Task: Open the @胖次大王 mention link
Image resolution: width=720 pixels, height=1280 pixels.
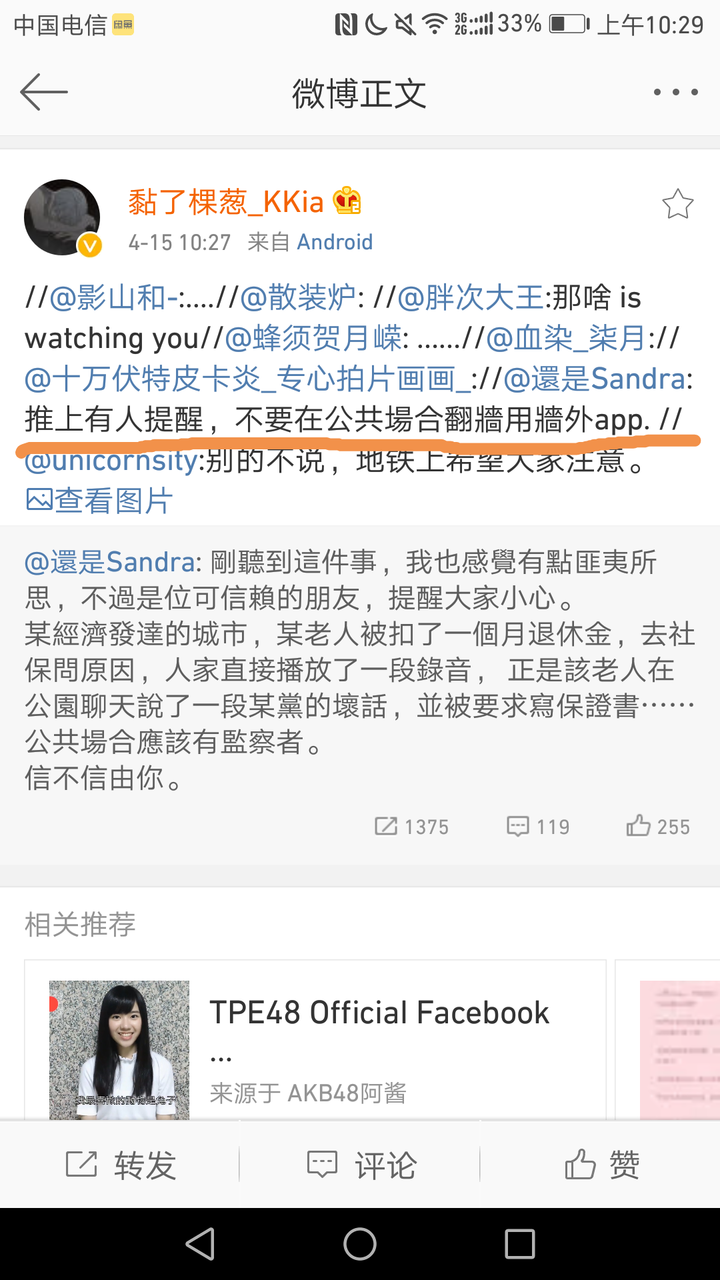Action: click(x=470, y=298)
